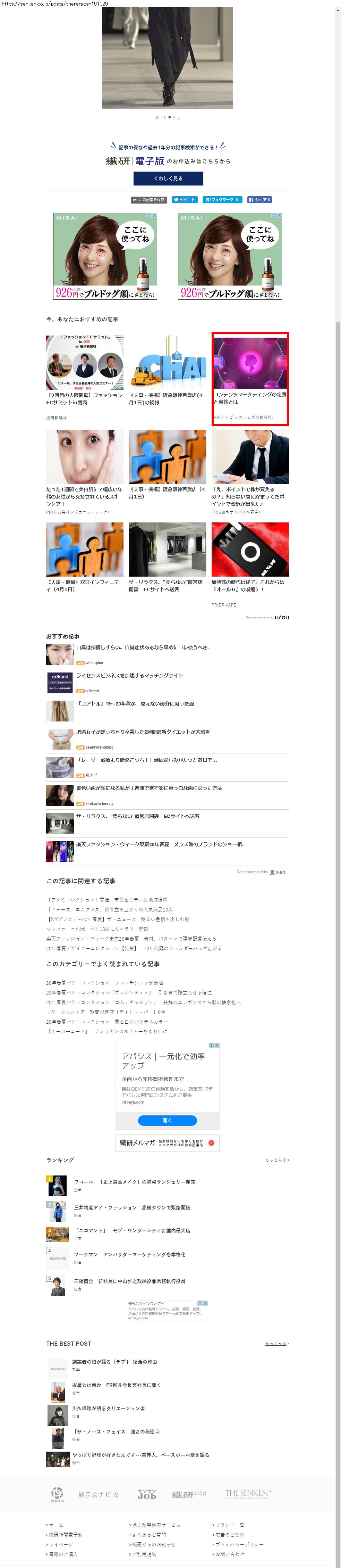The image size is (341, 1568).
Task: Tap 開く on the アパシス ad
Action: pyautogui.click(x=167, y=1120)
